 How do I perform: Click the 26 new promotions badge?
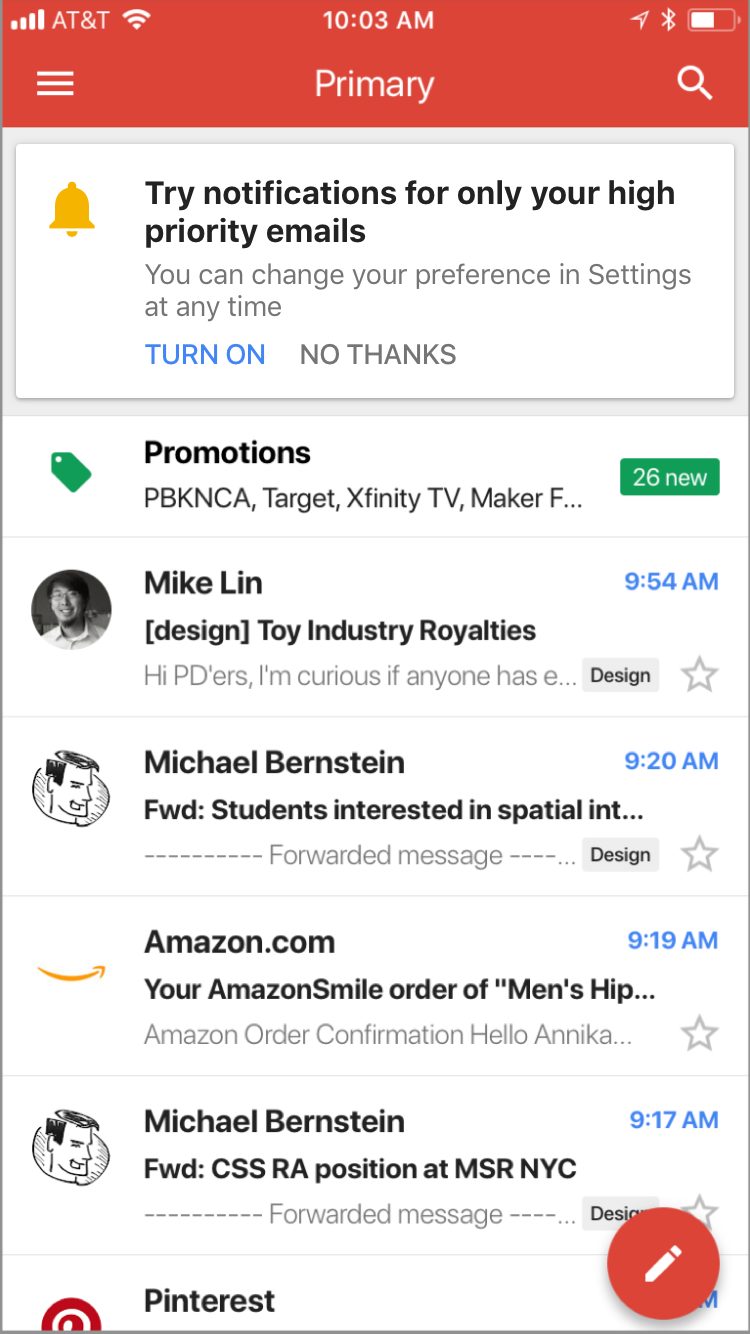click(x=669, y=477)
